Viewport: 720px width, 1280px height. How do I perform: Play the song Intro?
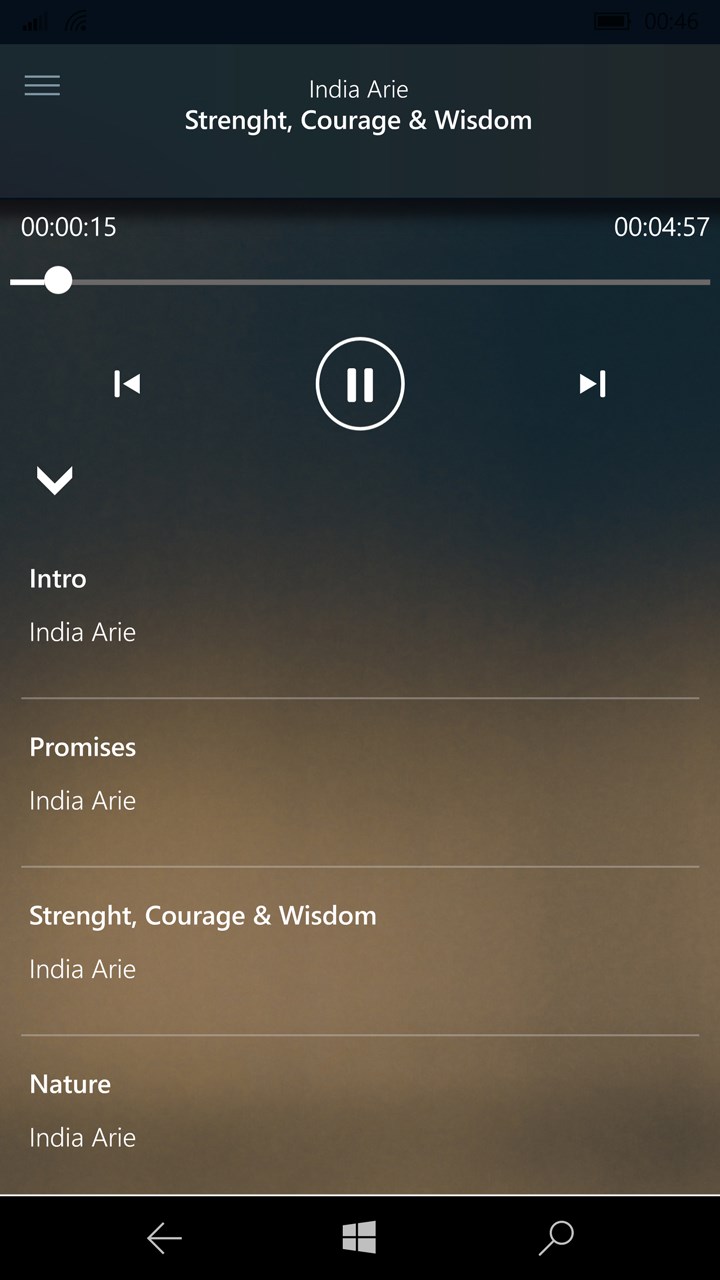click(x=360, y=606)
